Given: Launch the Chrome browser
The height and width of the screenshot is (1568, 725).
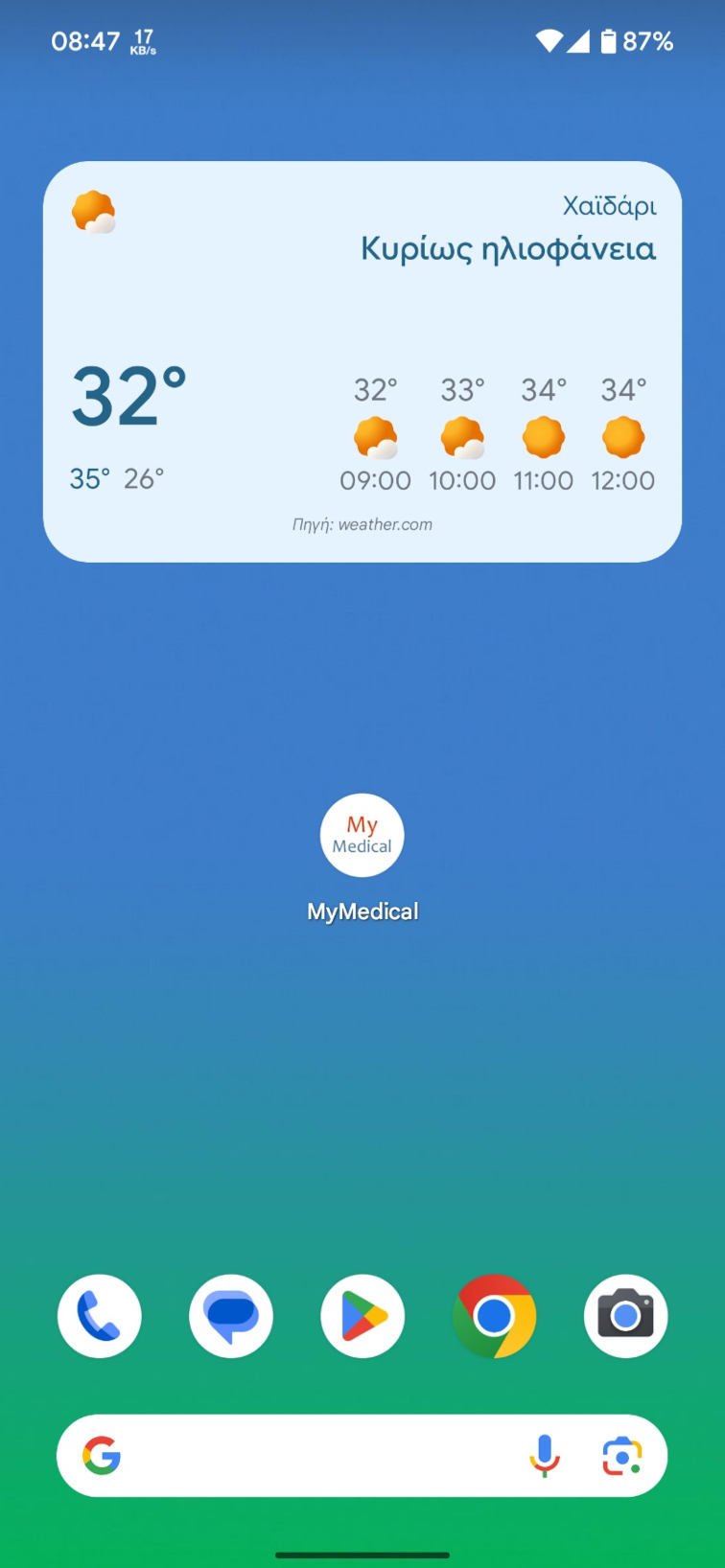Looking at the screenshot, I should 494,1316.
